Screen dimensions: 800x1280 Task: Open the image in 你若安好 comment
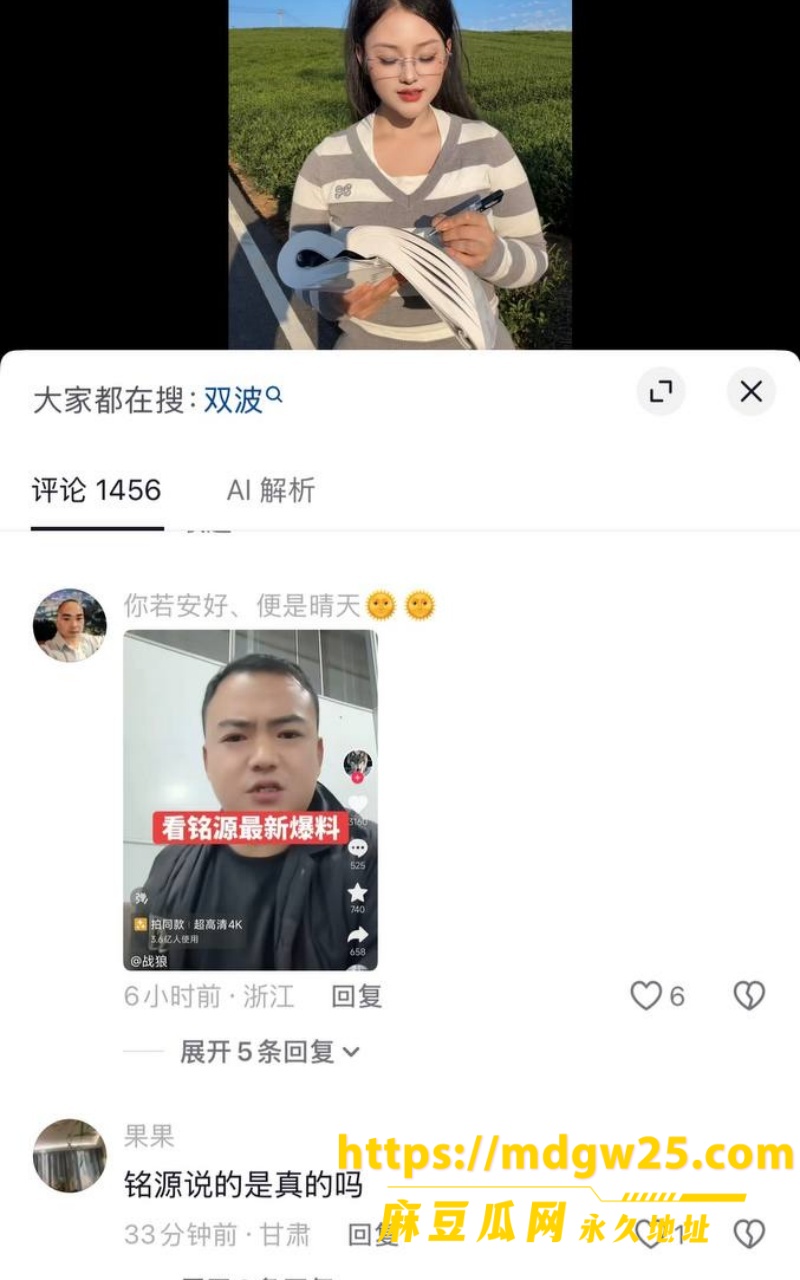click(250, 800)
